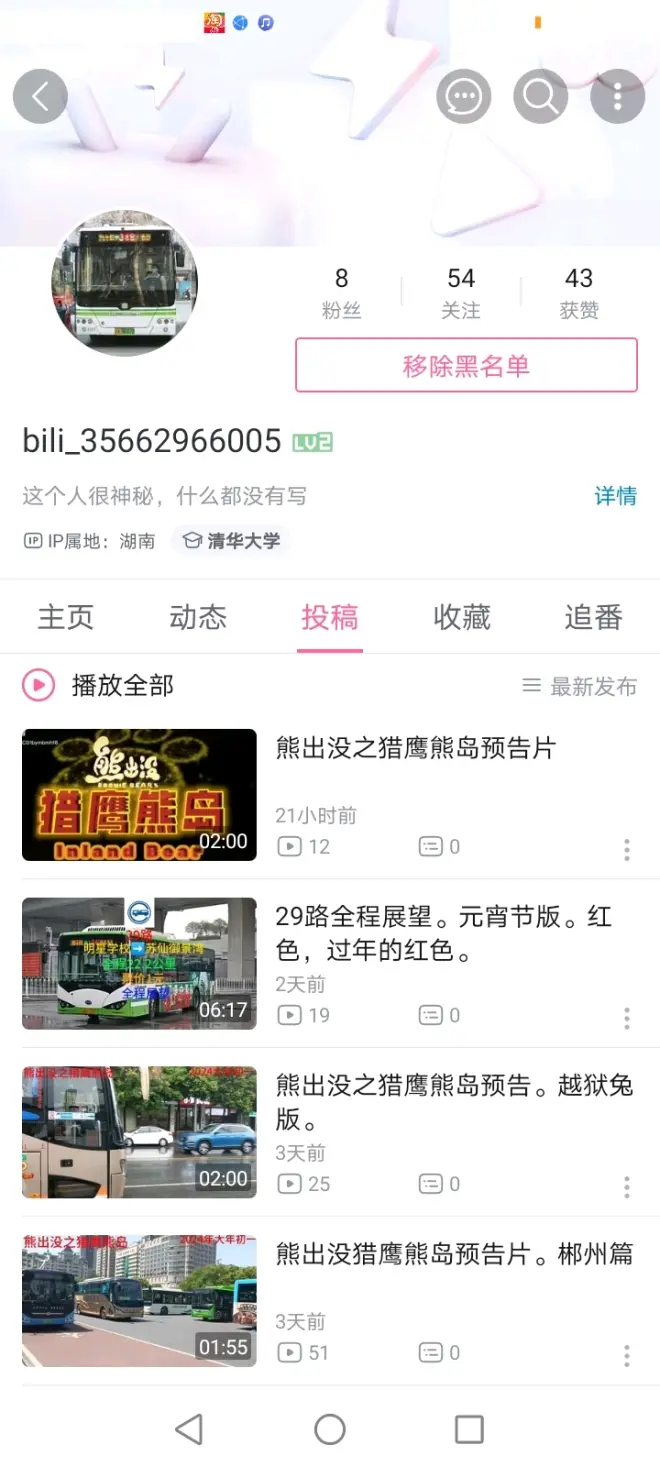
Task: View the 清华大学 school tag
Action: [x=232, y=542]
